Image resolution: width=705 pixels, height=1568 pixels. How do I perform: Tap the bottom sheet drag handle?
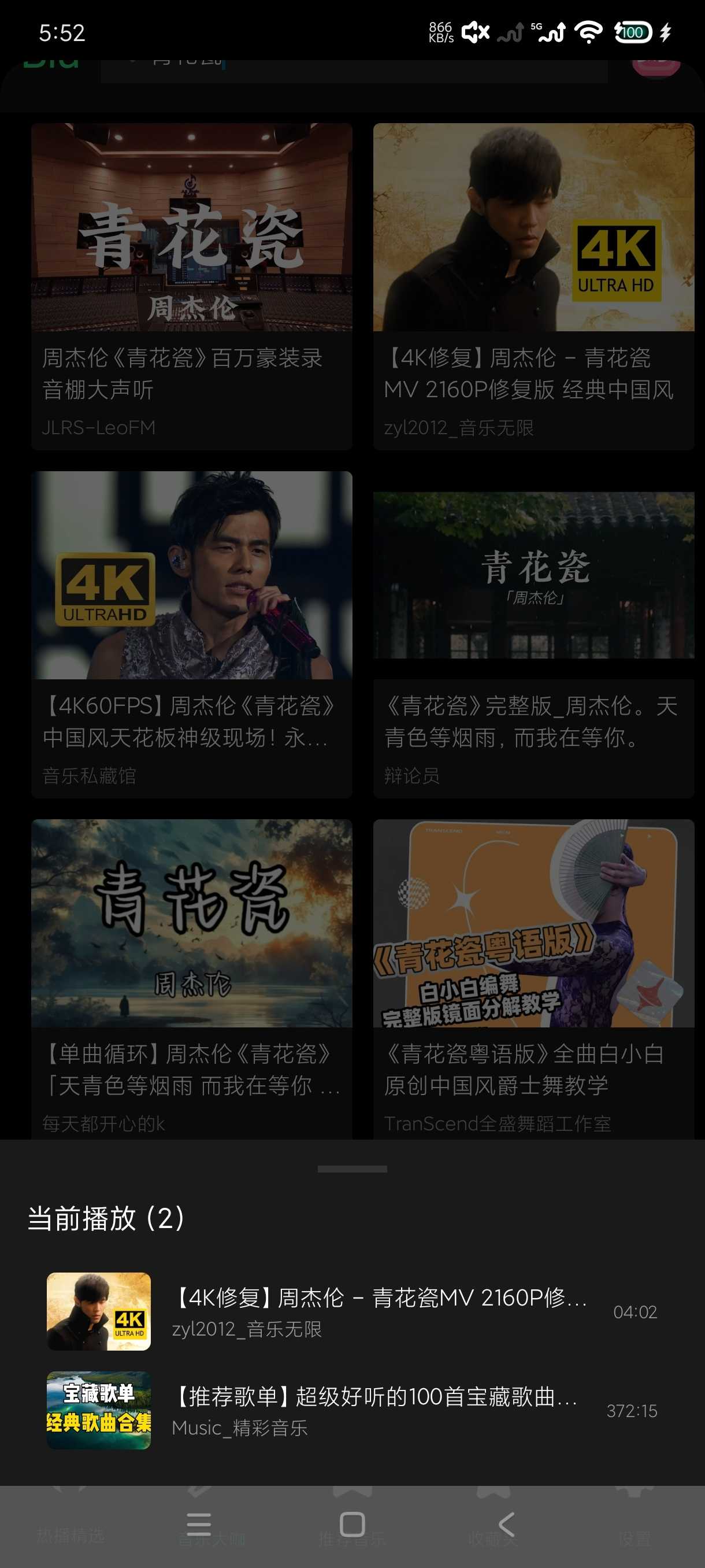pyautogui.click(x=352, y=1169)
